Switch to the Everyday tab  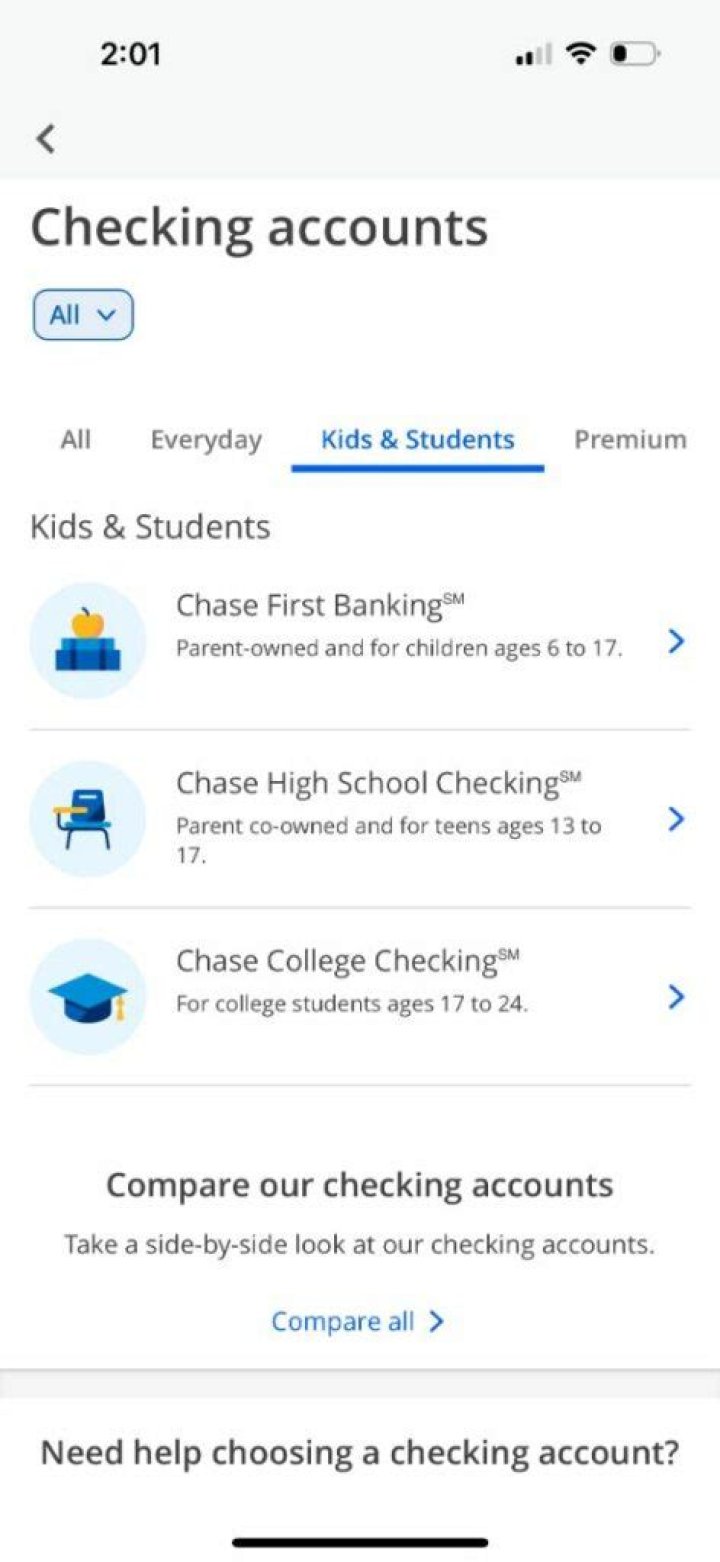click(206, 440)
